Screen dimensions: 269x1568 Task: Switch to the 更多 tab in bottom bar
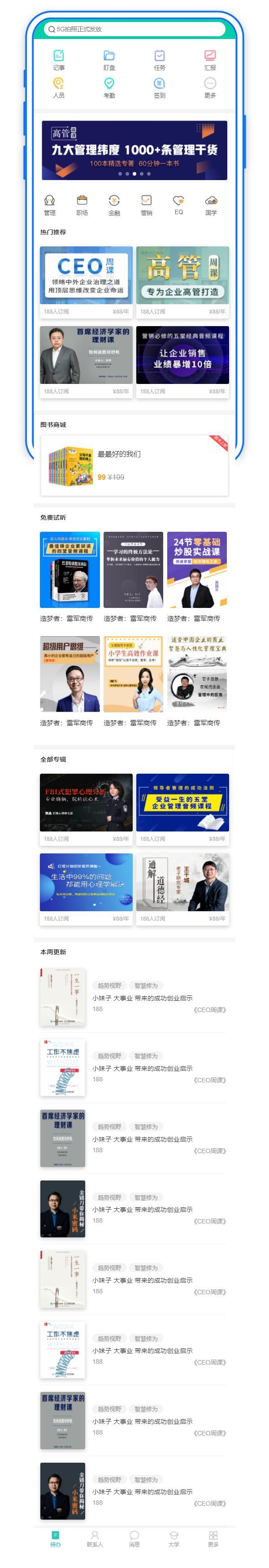click(213, 1539)
